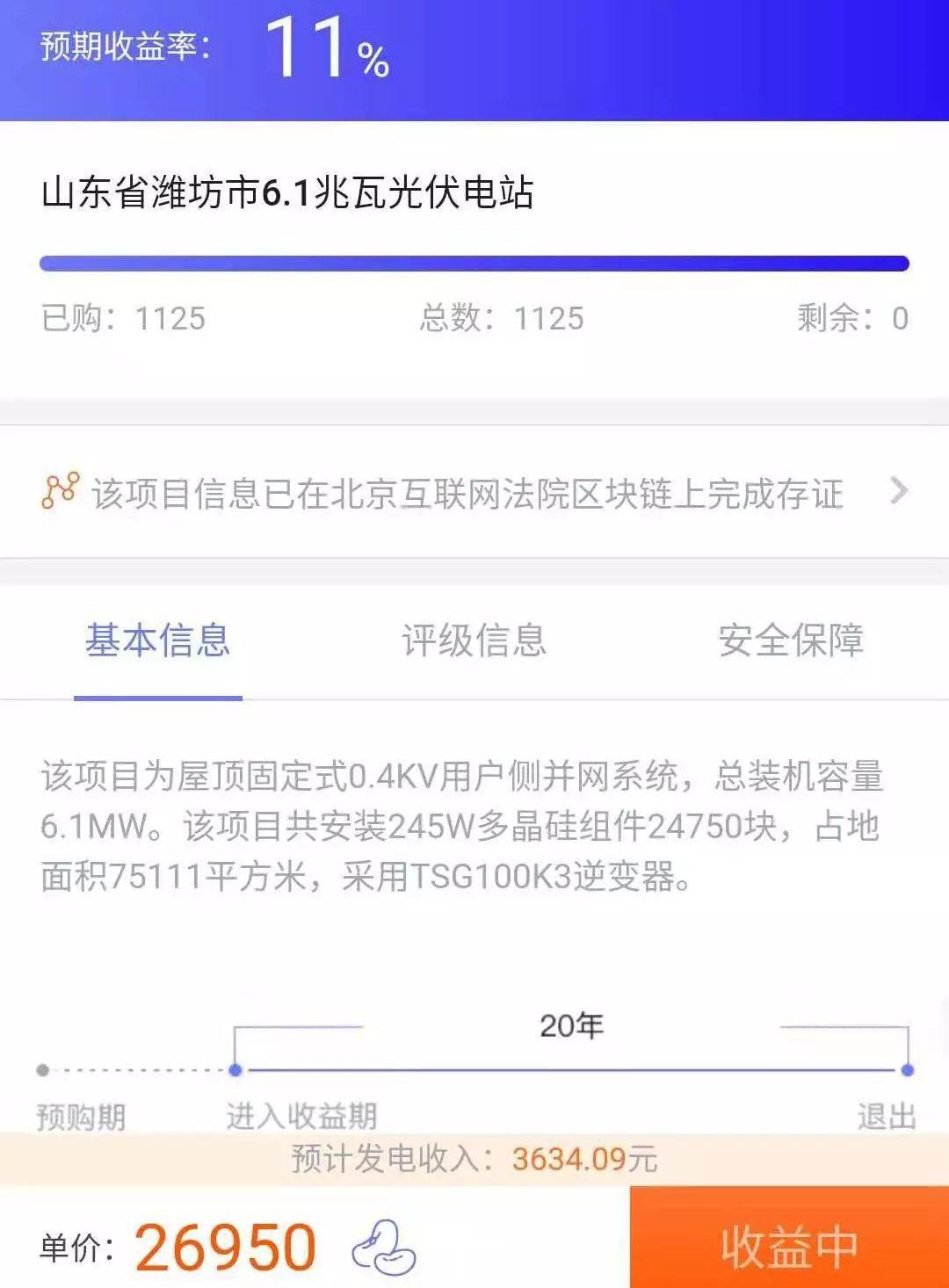This screenshot has height=1288, width=949.
Task: Open the blockchain evidence record row
Action: click(474, 493)
